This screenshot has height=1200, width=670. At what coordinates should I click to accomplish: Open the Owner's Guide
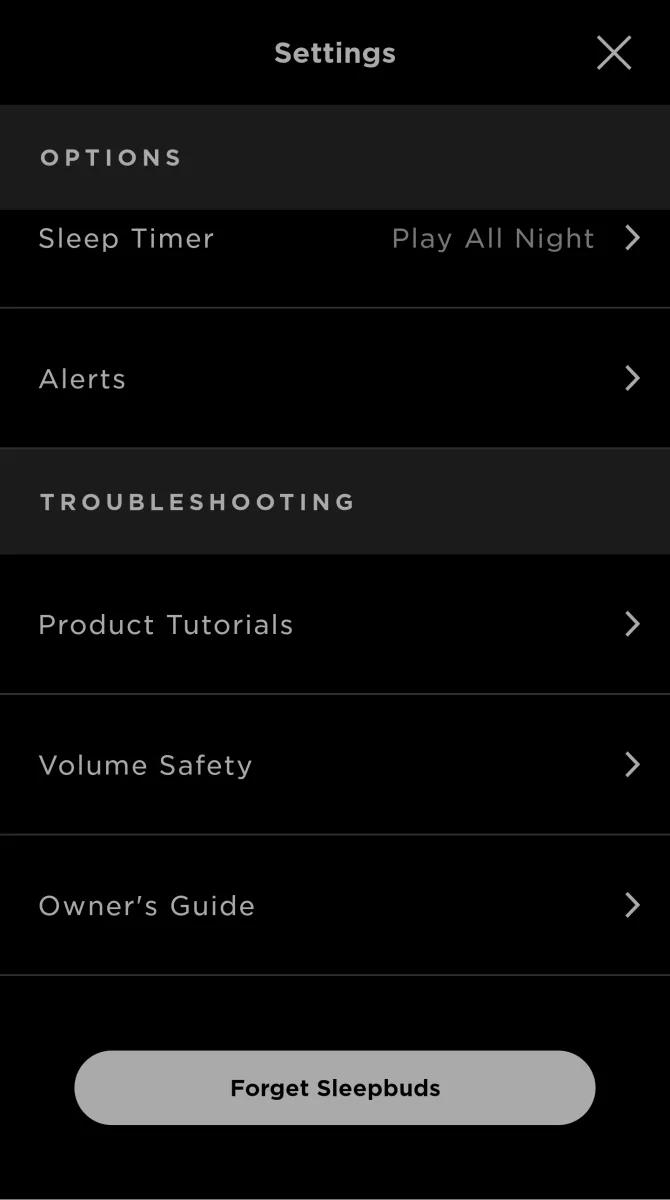coord(335,905)
